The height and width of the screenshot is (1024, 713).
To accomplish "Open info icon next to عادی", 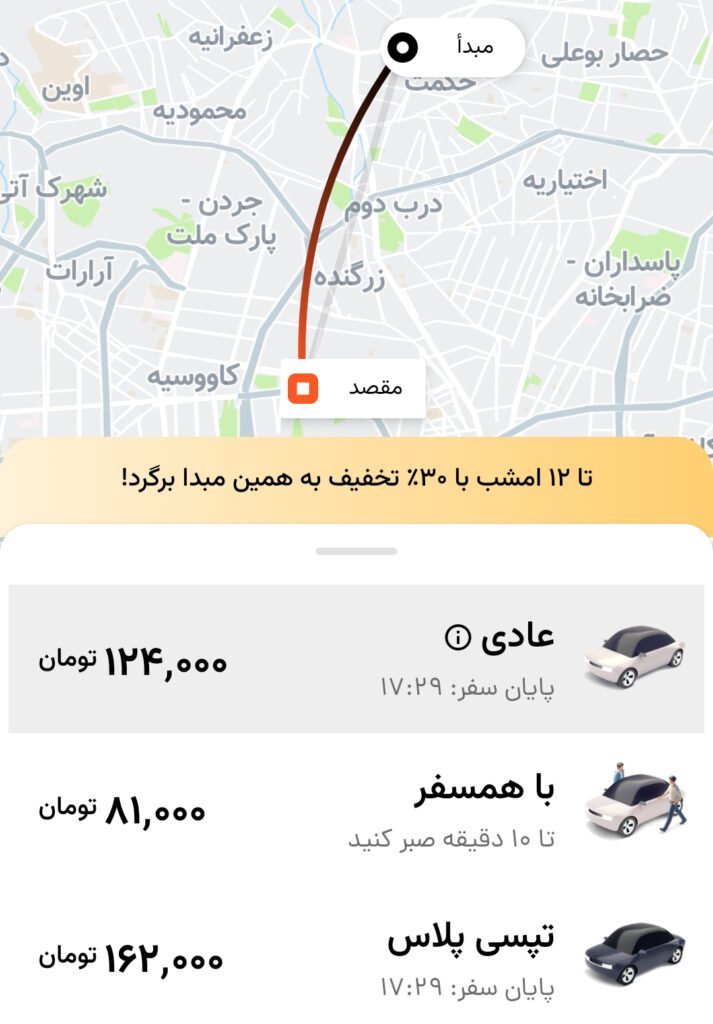I will tap(457, 638).
